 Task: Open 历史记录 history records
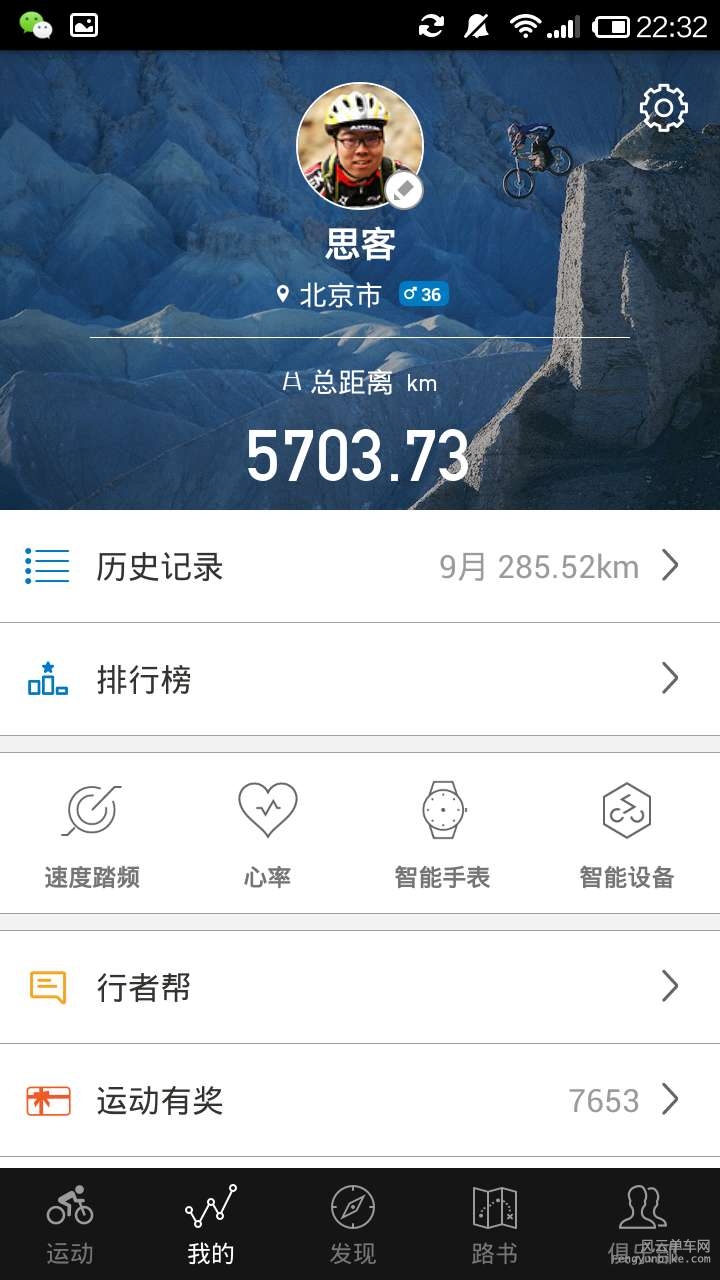pos(360,567)
